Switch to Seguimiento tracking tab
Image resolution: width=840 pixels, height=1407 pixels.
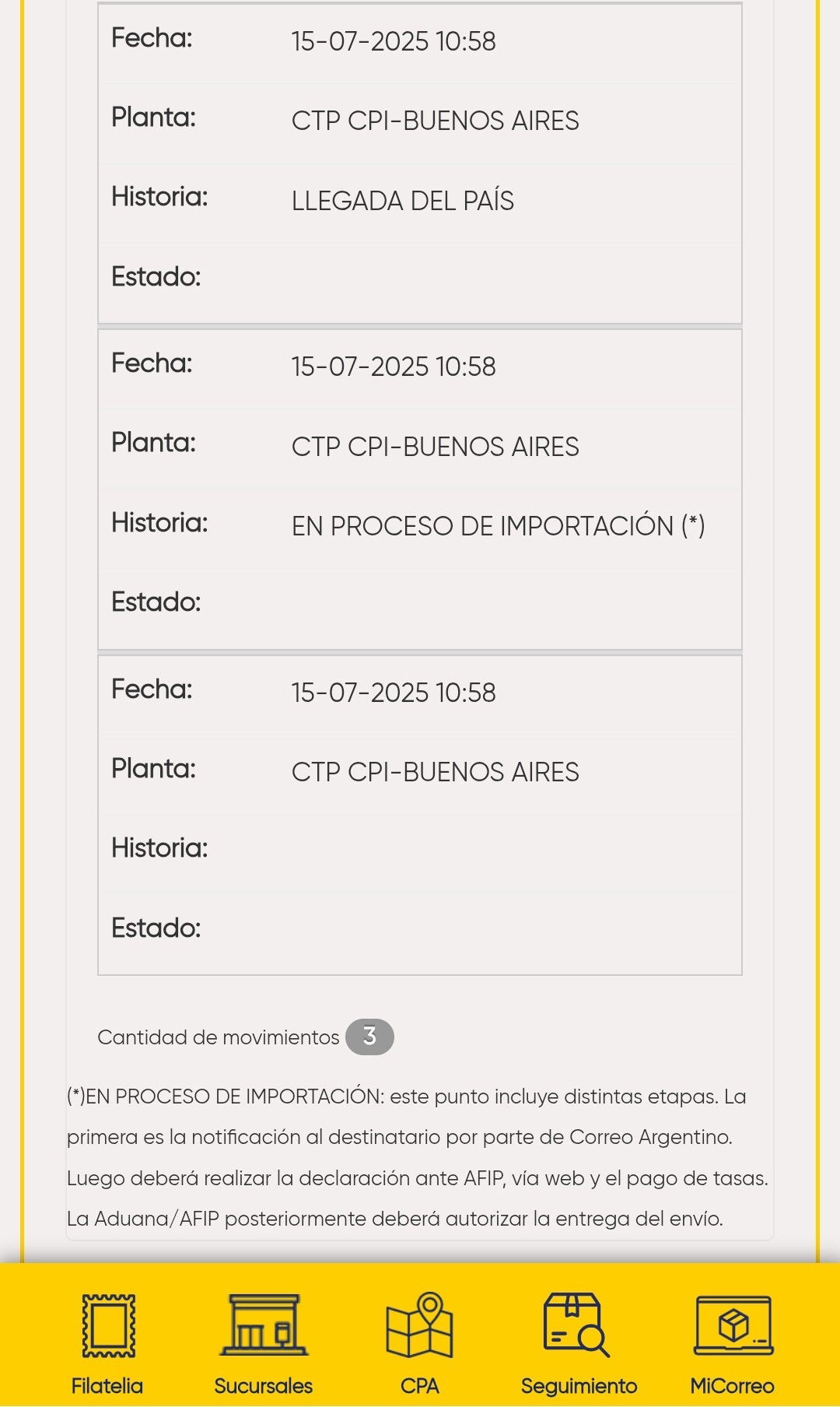pyautogui.click(x=579, y=1344)
